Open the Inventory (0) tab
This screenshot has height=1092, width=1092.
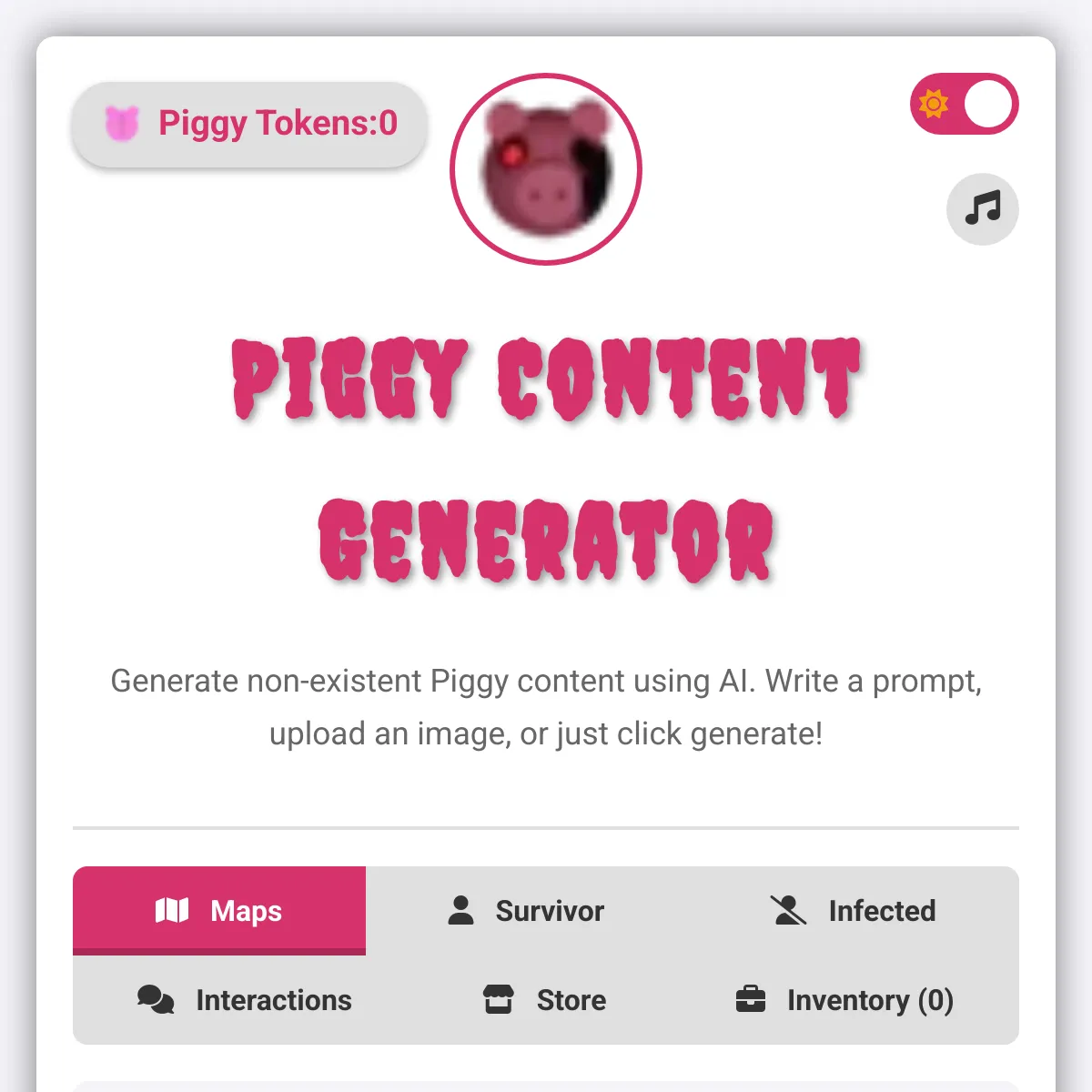tap(844, 999)
